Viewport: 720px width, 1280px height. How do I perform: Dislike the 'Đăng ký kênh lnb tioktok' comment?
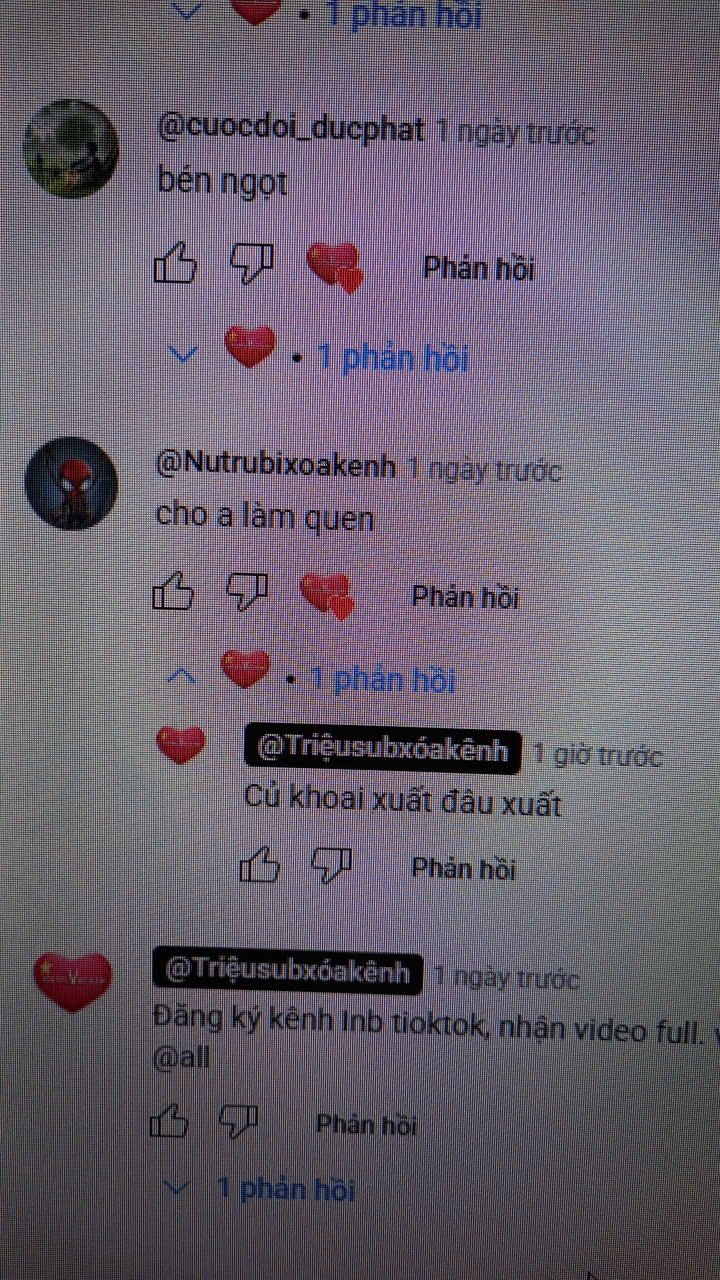pyautogui.click(x=238, y=1122)
